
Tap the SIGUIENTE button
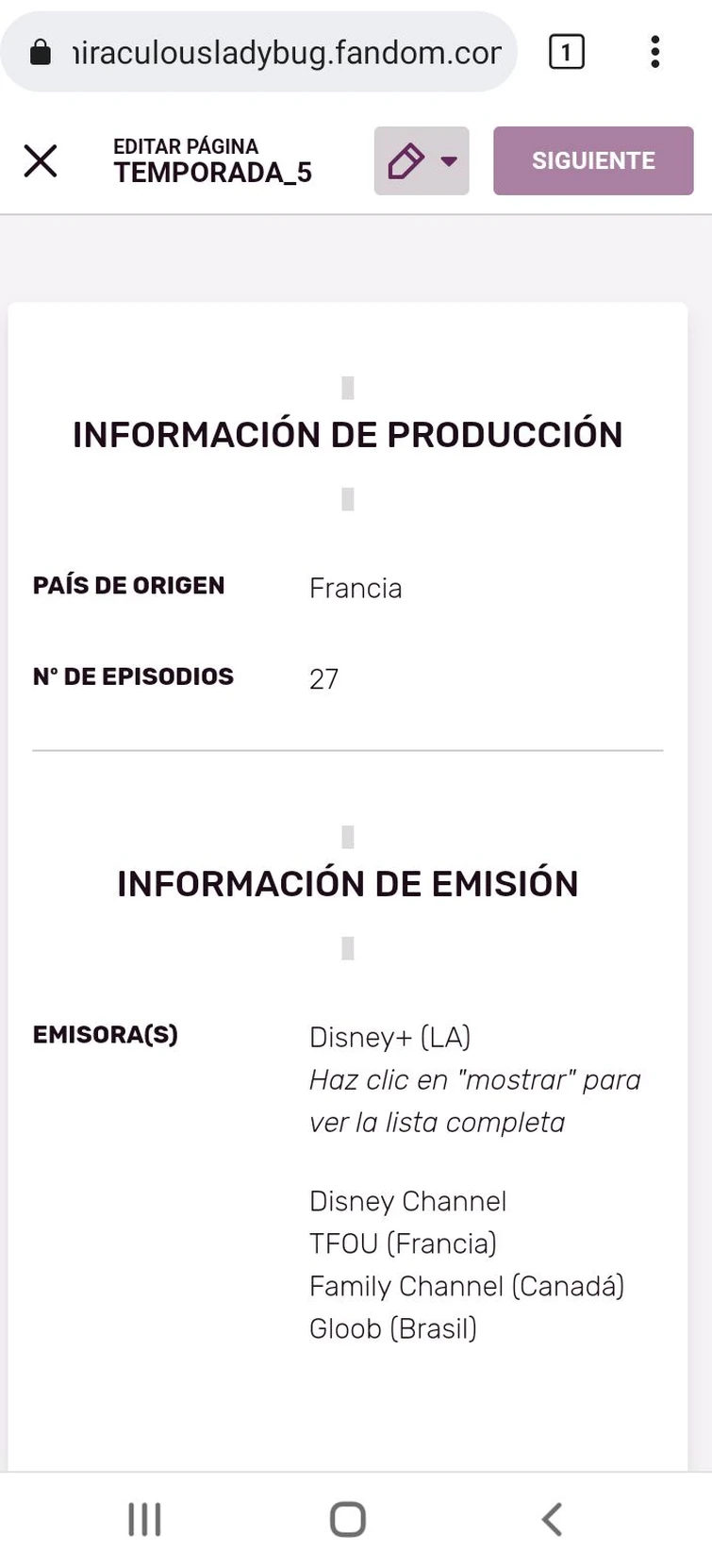point(592,161)
